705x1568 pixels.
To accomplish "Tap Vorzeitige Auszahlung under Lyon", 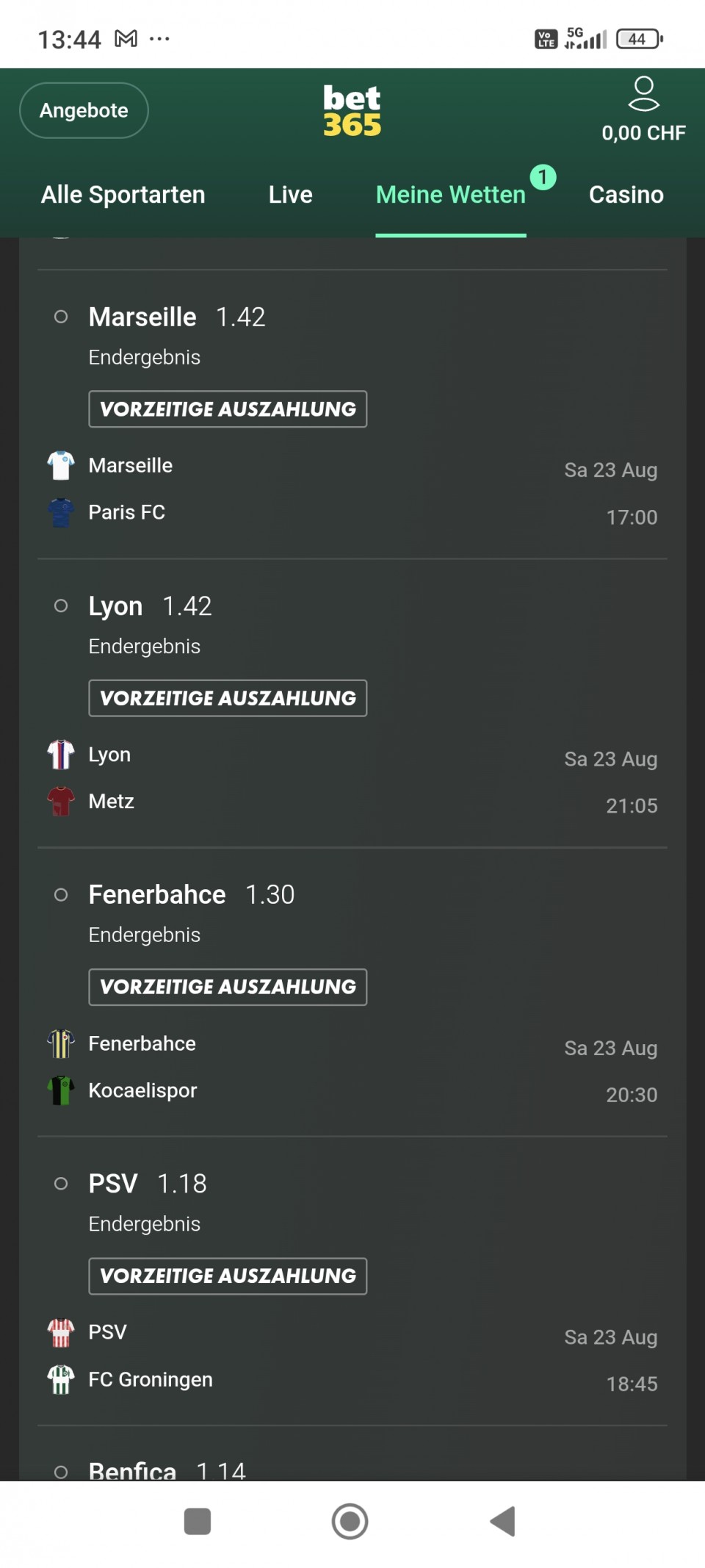I will tap(228, 698).
